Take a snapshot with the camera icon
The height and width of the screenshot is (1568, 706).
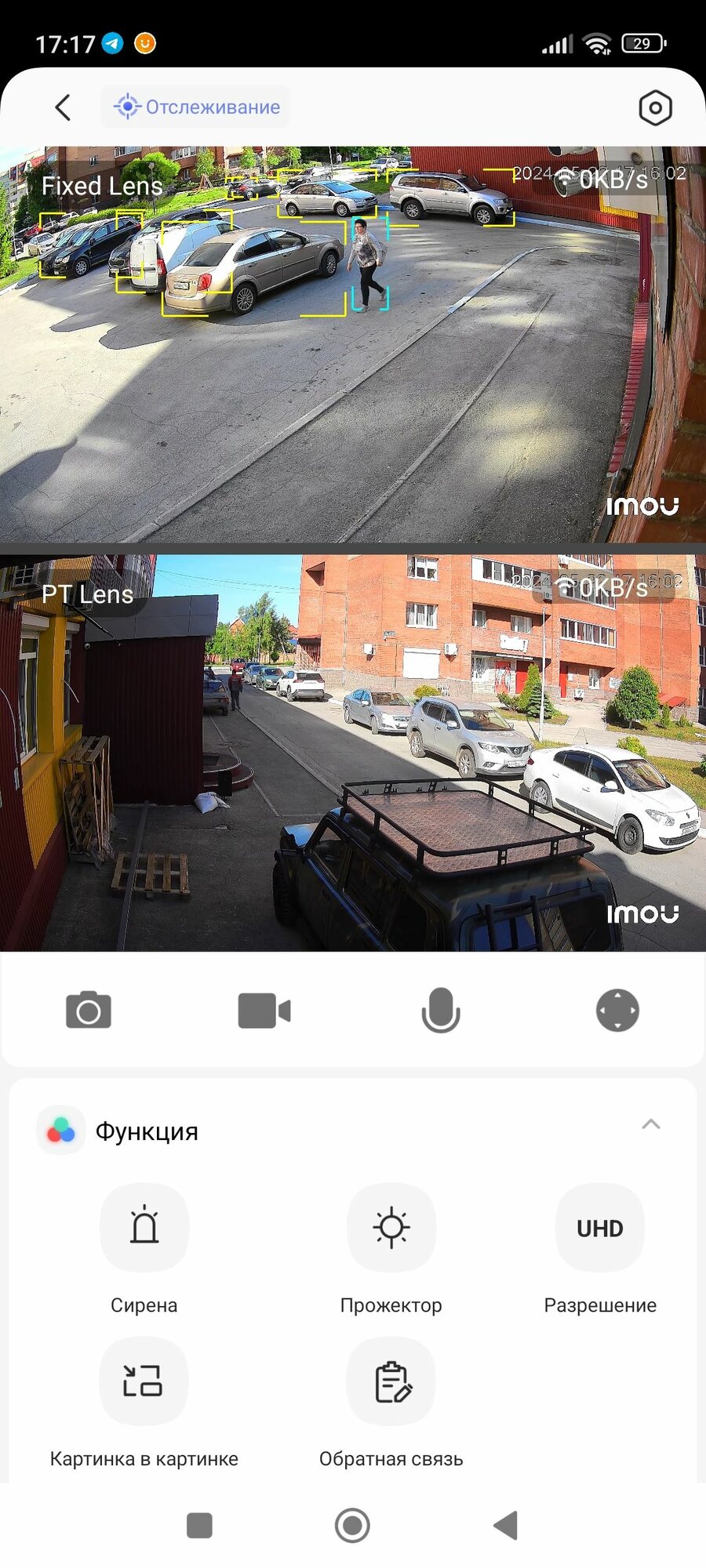pos(89,1010)
